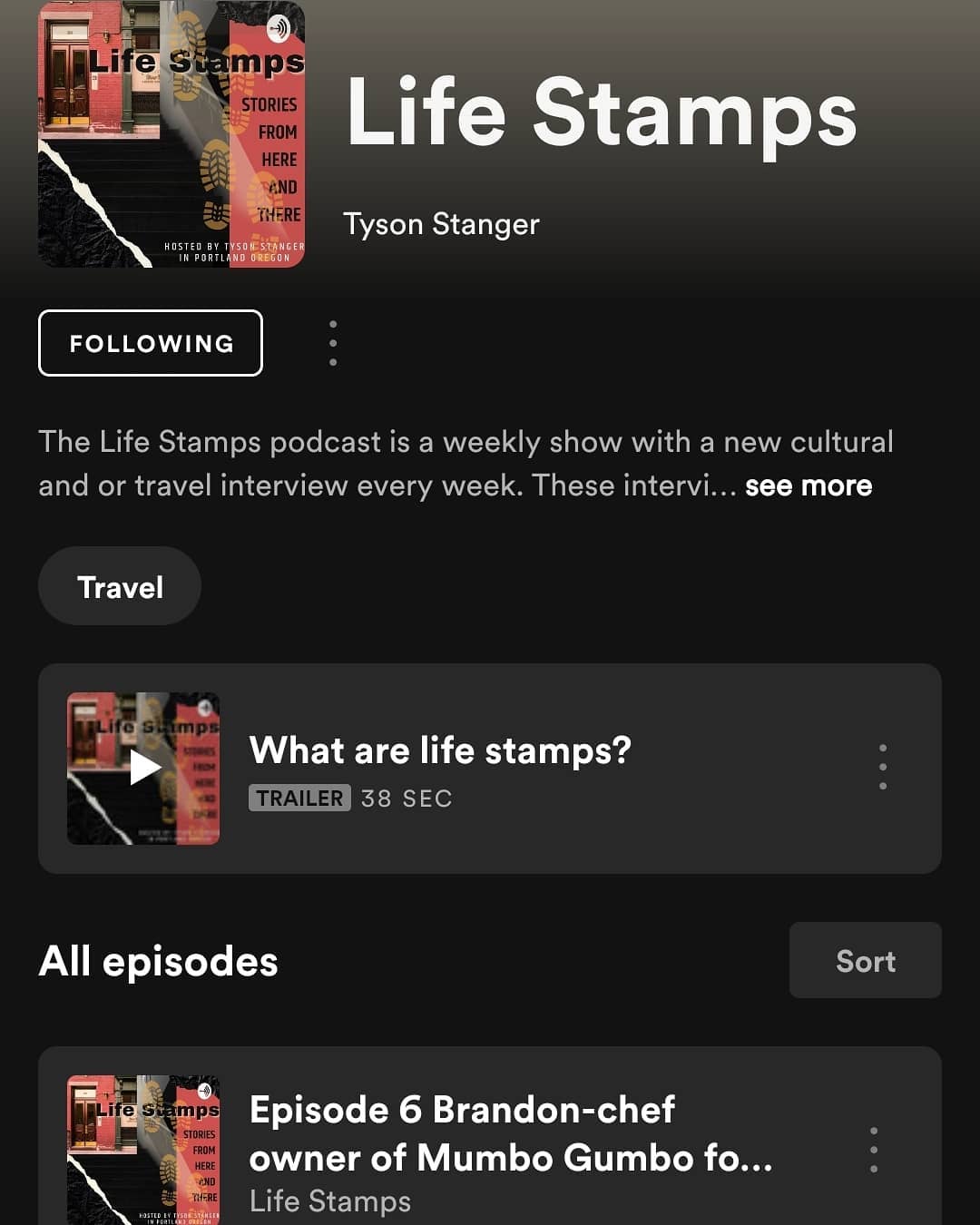The image size is (980, 1225).
Task: Open the podcast overflow menu beside Following
Action: [333, 343]
